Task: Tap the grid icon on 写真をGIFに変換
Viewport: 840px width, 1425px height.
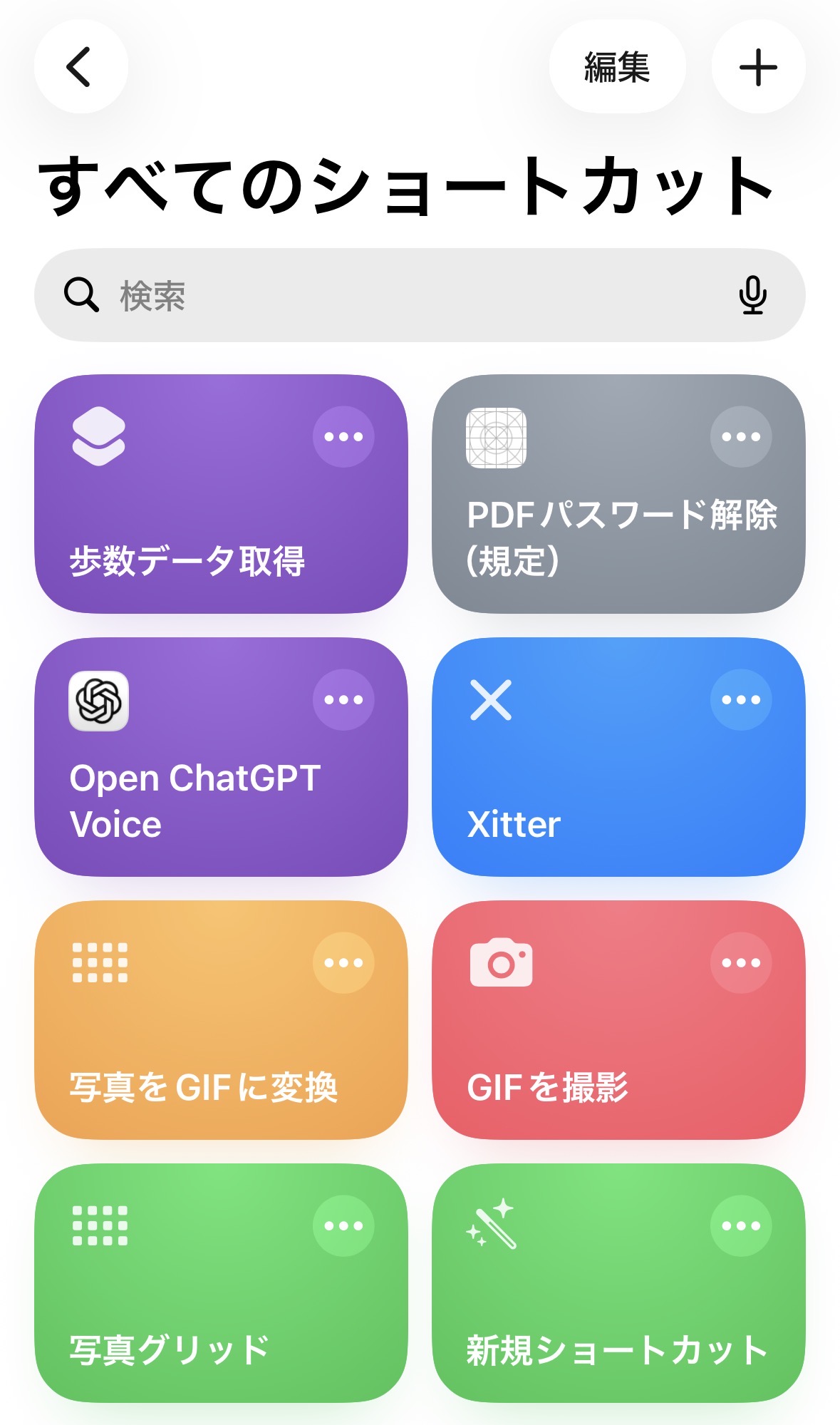Action: (x=100, y=962)
